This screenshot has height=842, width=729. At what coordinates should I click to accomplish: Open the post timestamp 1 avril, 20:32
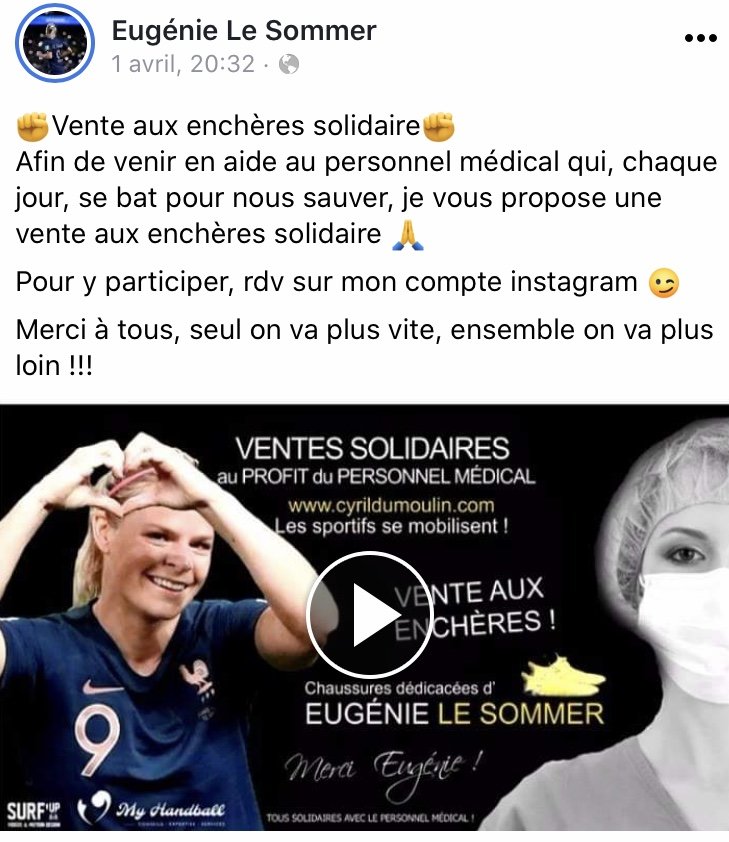coord(183,64)
